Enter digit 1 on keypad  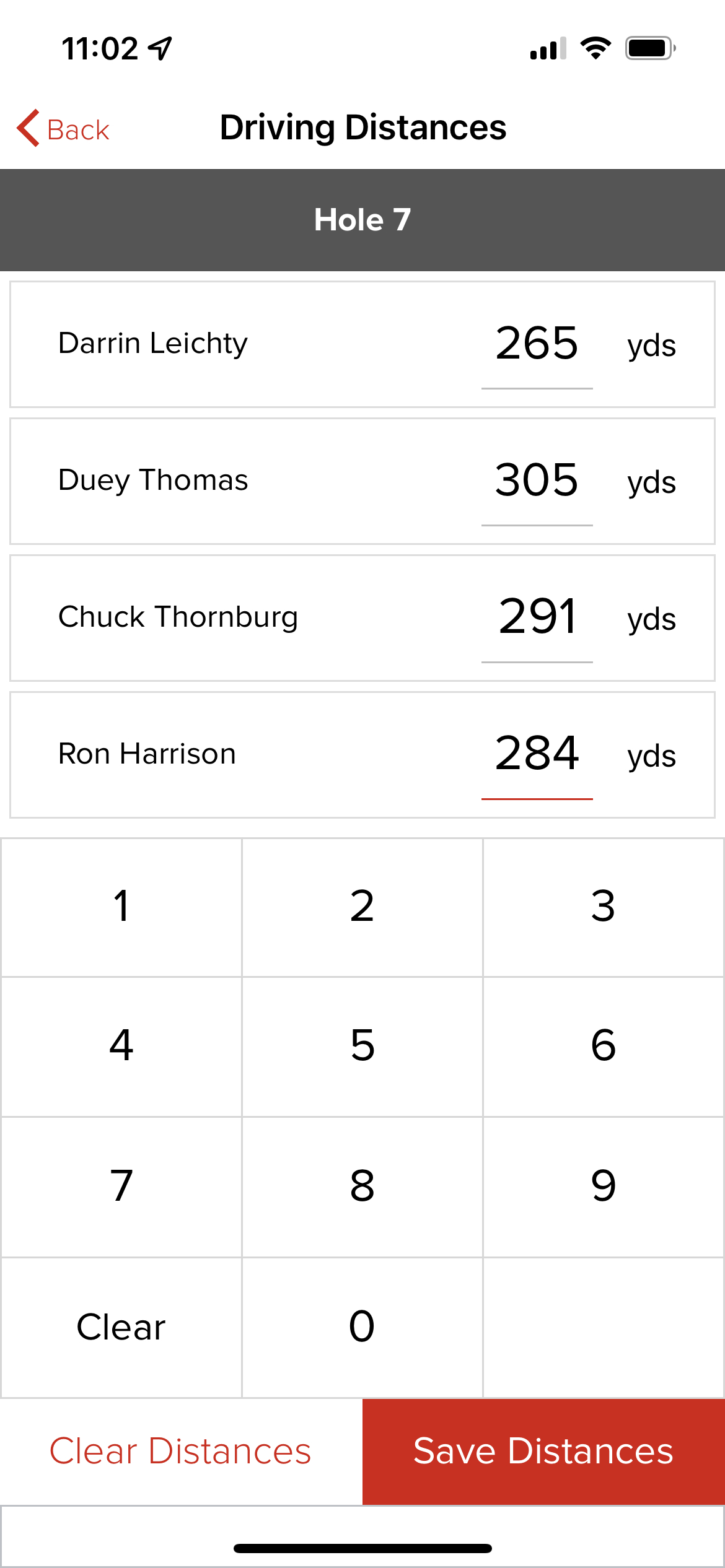121,907
